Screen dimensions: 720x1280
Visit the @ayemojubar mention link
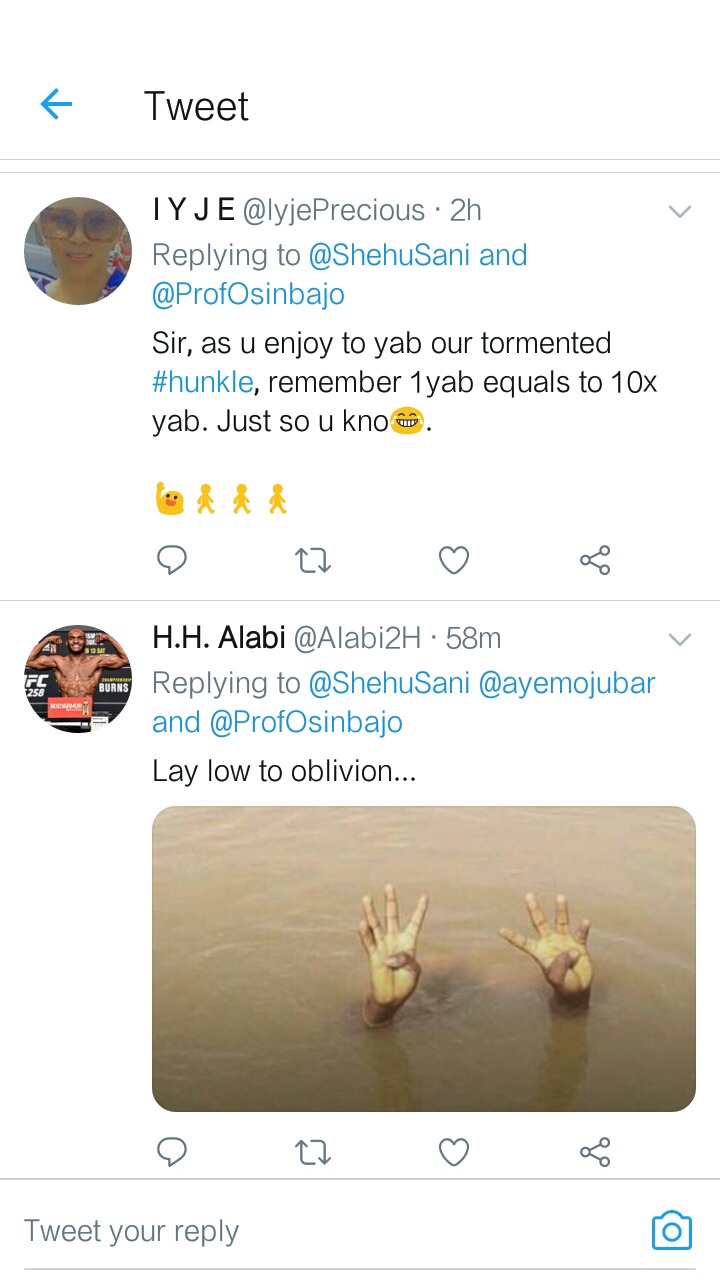click(568, 683)
